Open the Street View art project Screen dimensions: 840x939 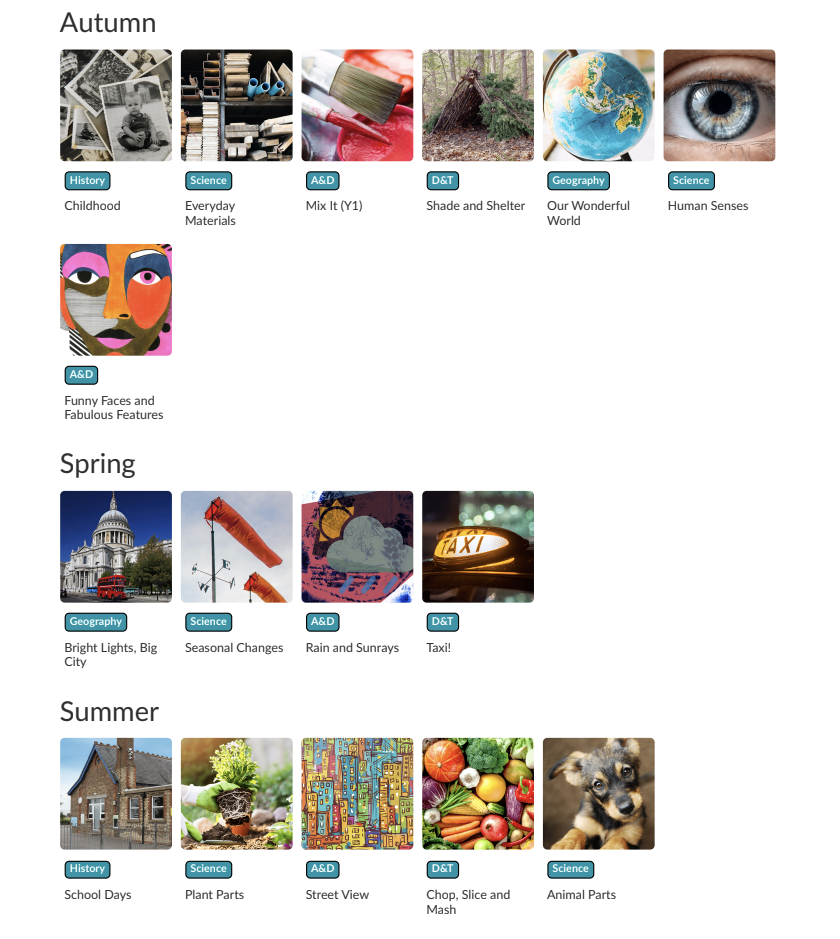point(357,794)
